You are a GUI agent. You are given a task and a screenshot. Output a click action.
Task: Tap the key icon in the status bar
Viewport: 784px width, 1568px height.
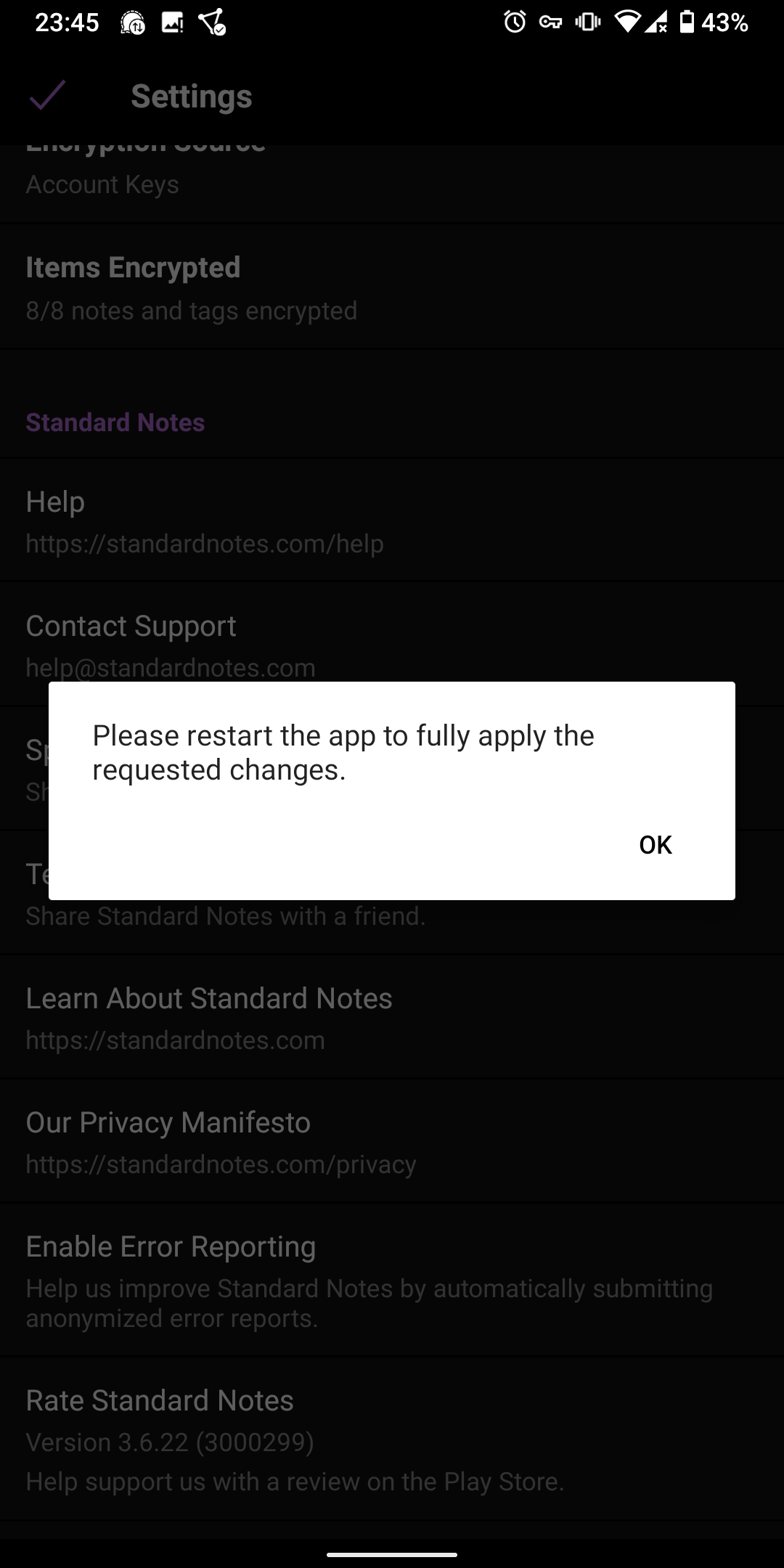[x=550, y=23]
